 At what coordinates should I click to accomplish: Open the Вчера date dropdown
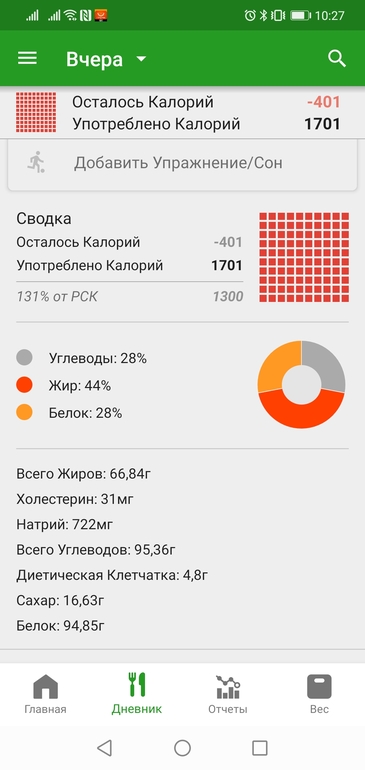pyautogui.click(x=106, y=59)
